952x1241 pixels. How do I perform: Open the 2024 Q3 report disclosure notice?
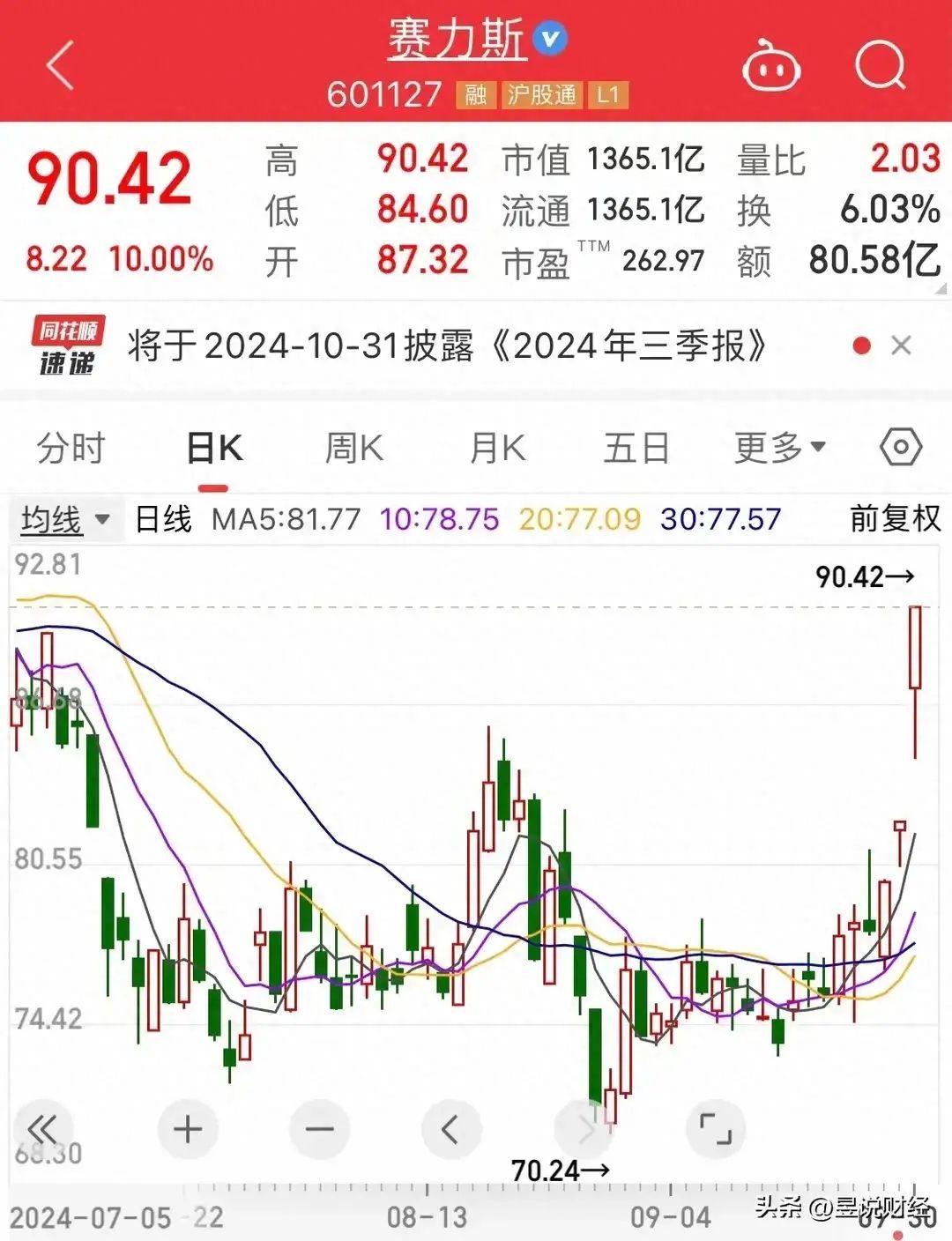click(x=446, y=346)
